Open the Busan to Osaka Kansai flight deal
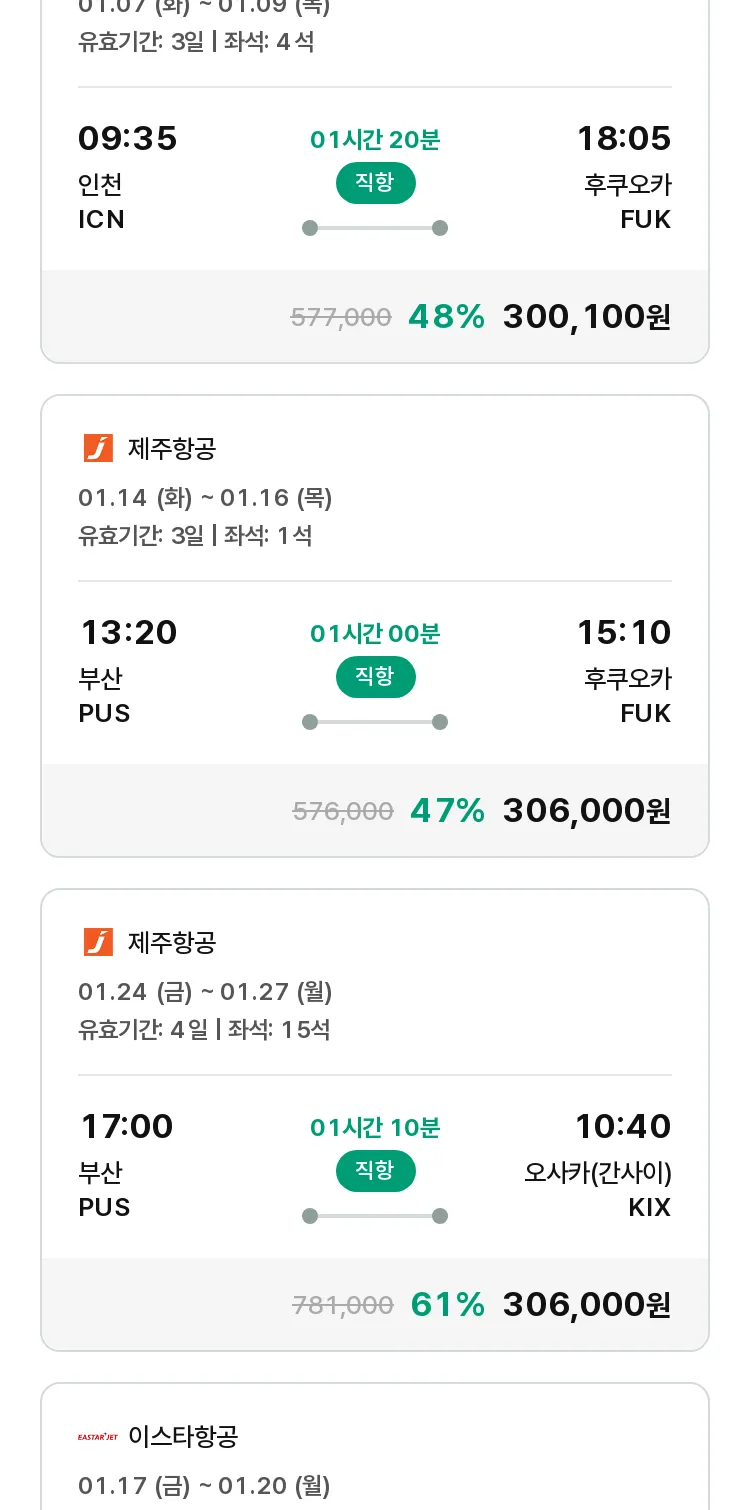 click(x=375, y=1120)
